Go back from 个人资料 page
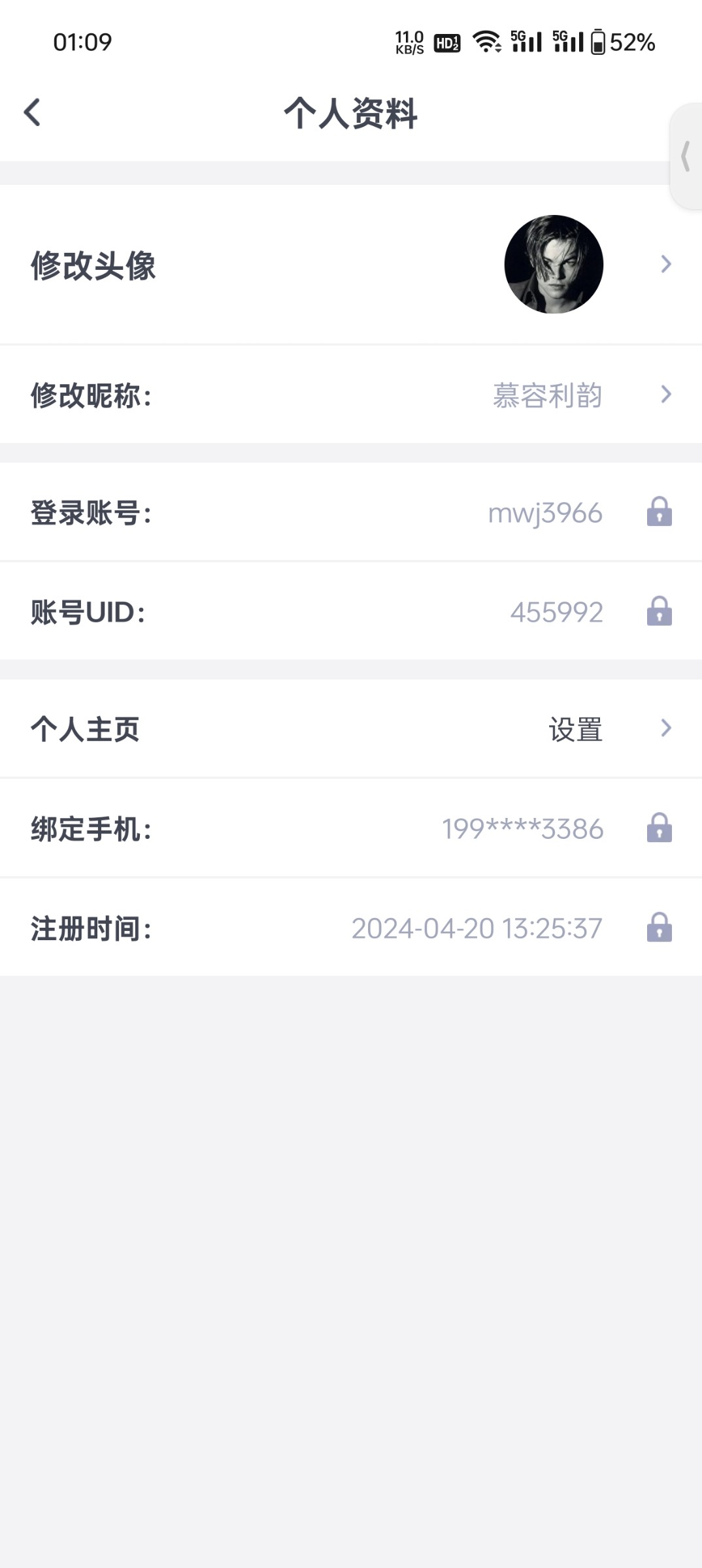 click(x=33, y=112)
